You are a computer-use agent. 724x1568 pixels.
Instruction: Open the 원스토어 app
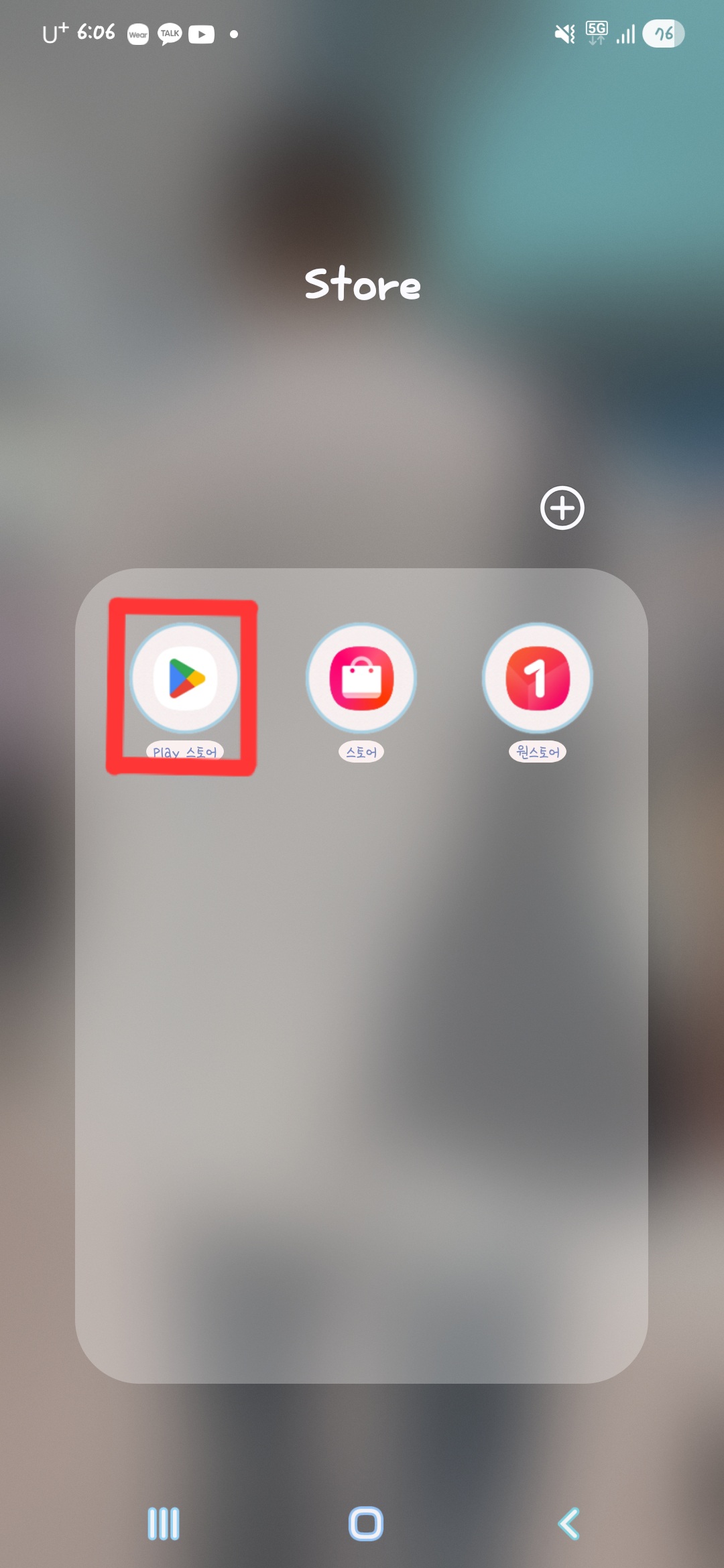tap(538, 678)
